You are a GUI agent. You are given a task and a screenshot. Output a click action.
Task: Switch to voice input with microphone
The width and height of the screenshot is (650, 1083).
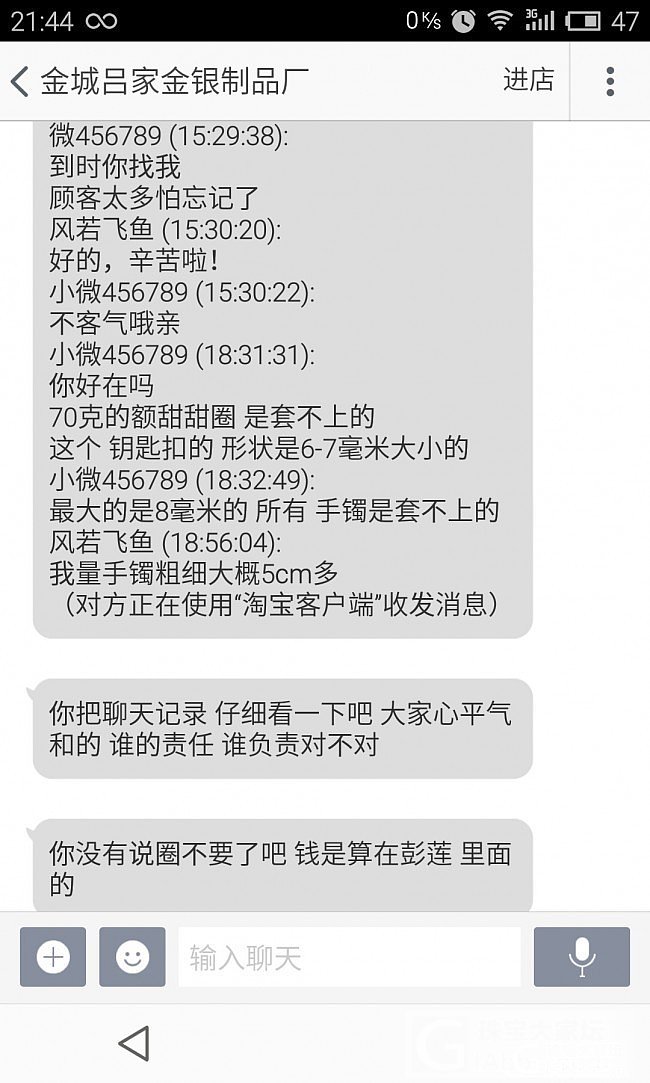pyautogui.click(x=582, y=957)
